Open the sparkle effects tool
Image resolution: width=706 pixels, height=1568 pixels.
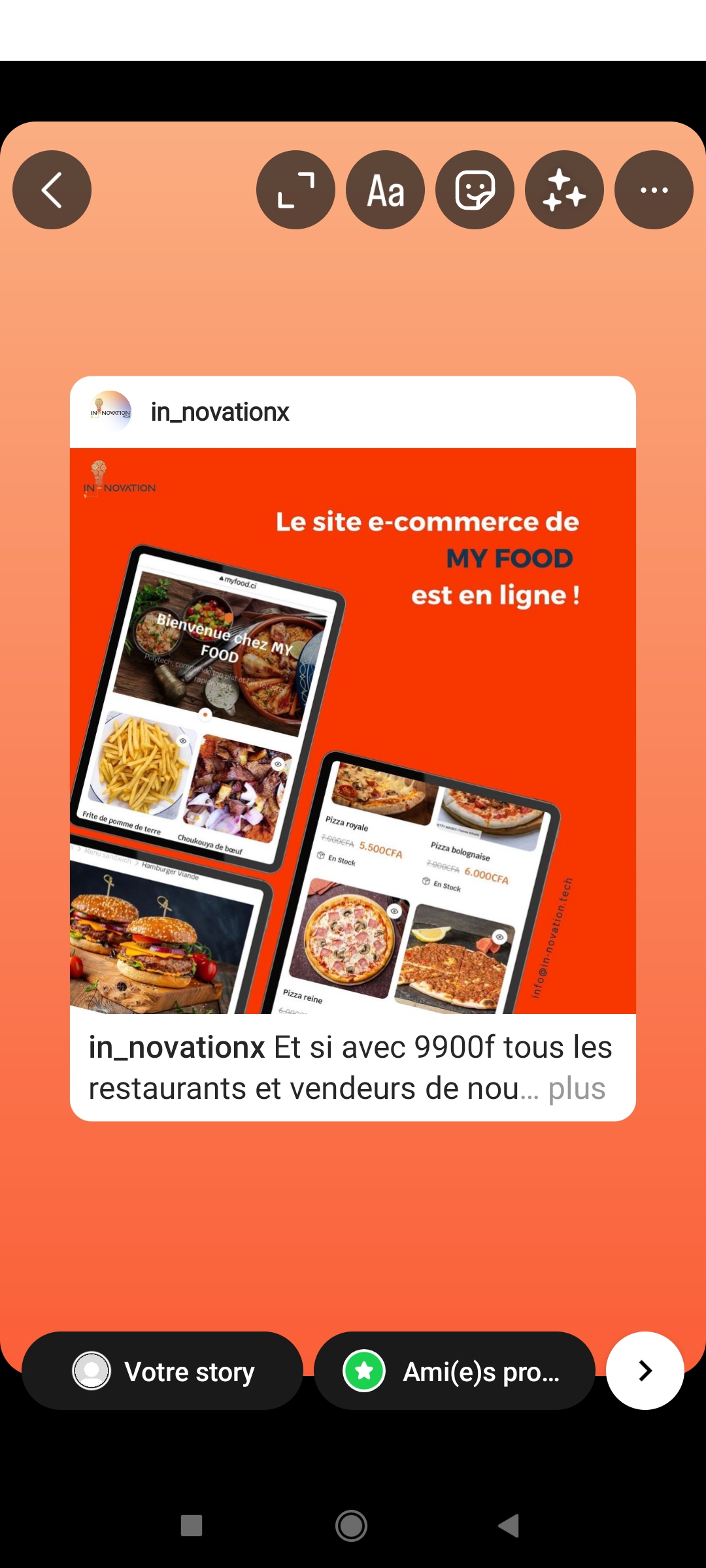[564, 190]
